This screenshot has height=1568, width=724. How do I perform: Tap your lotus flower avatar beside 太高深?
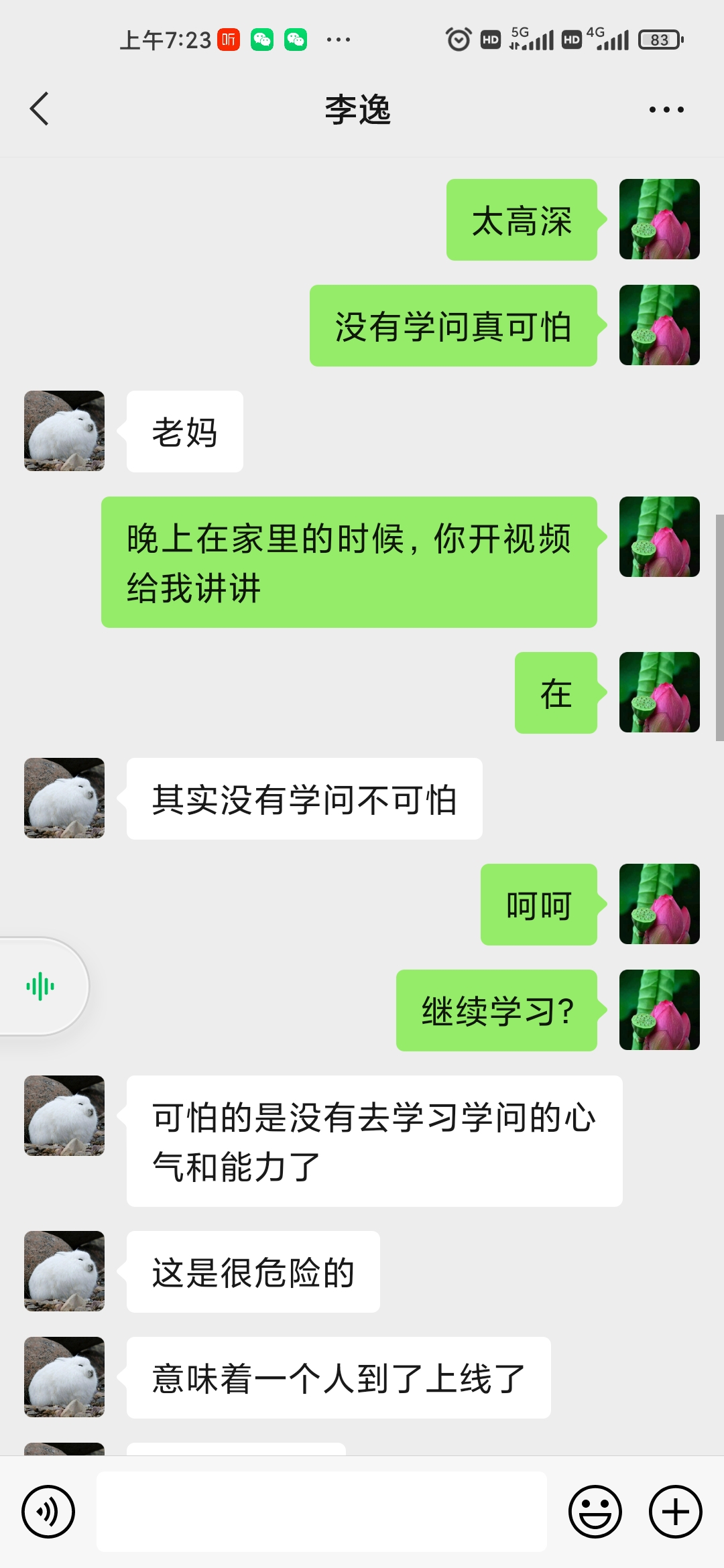pos(659,220)
